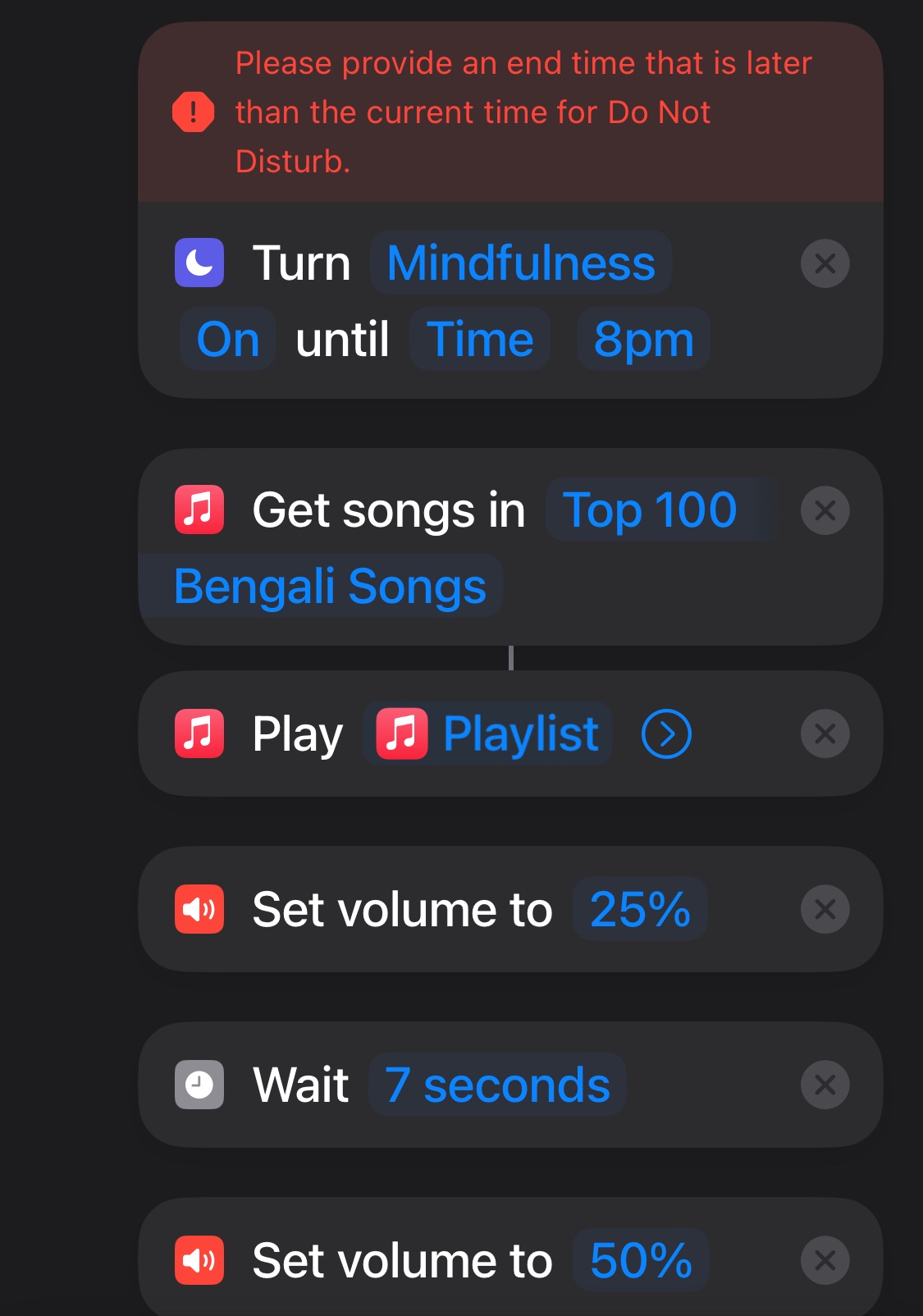The image size is (923, 1316).
Task: Change the Top 100 Bengali Songs playlist
Action: (649, 510)
